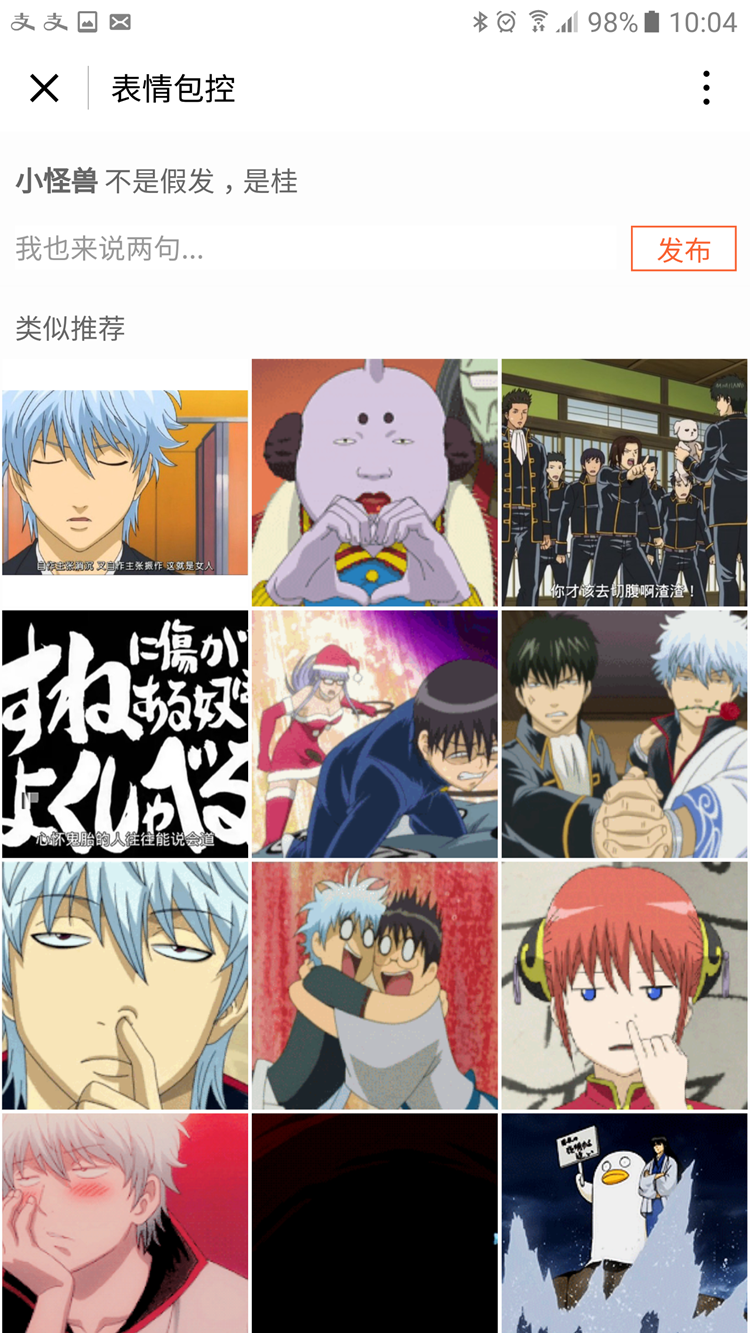Open the purple heart-hands character sticker
This screenshot has height=1333, width=750.
pyautogui.click(x=374, y=482)
